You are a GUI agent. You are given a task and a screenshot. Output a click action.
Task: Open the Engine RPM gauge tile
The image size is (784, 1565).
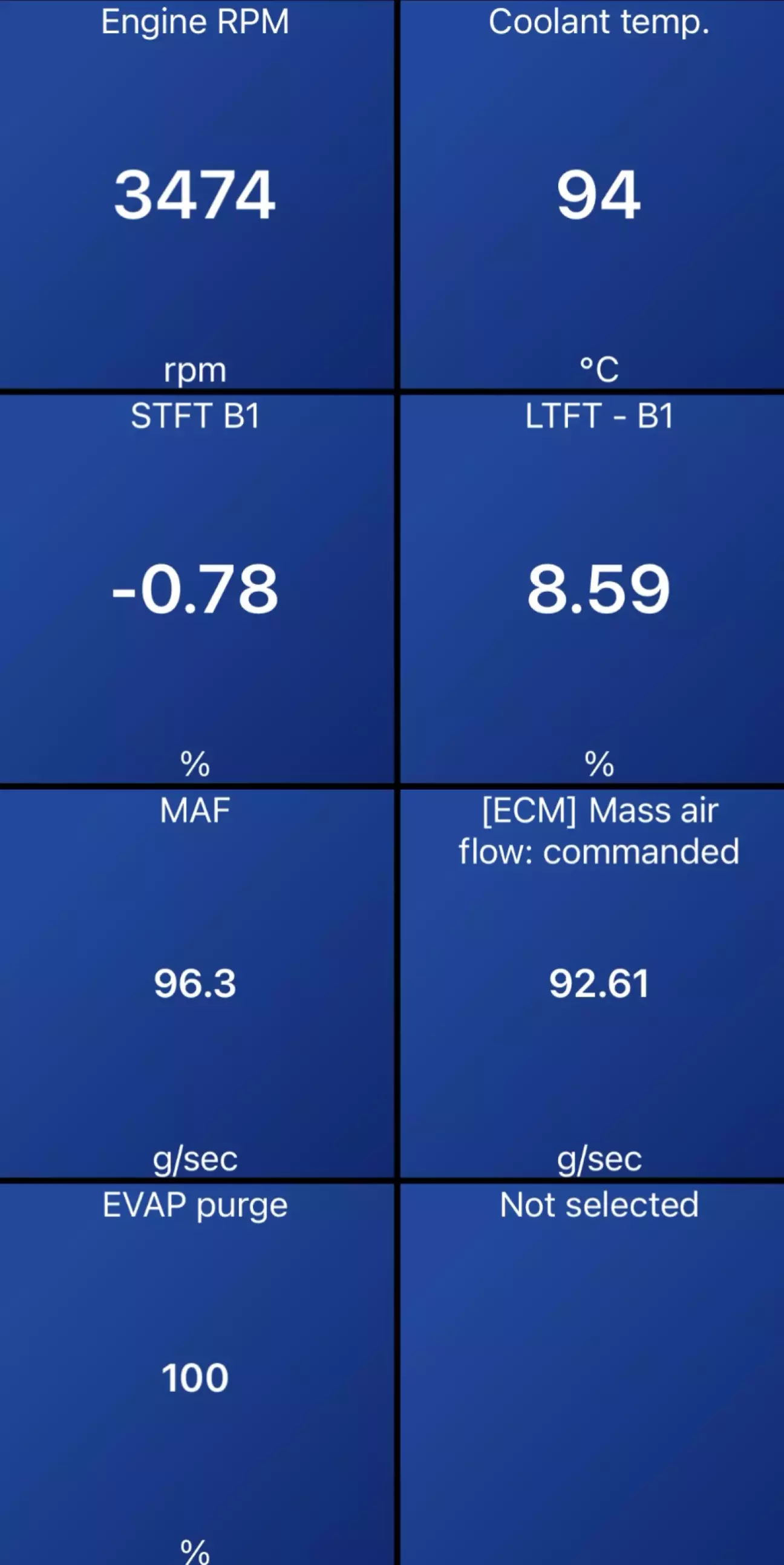click(195, 194)
